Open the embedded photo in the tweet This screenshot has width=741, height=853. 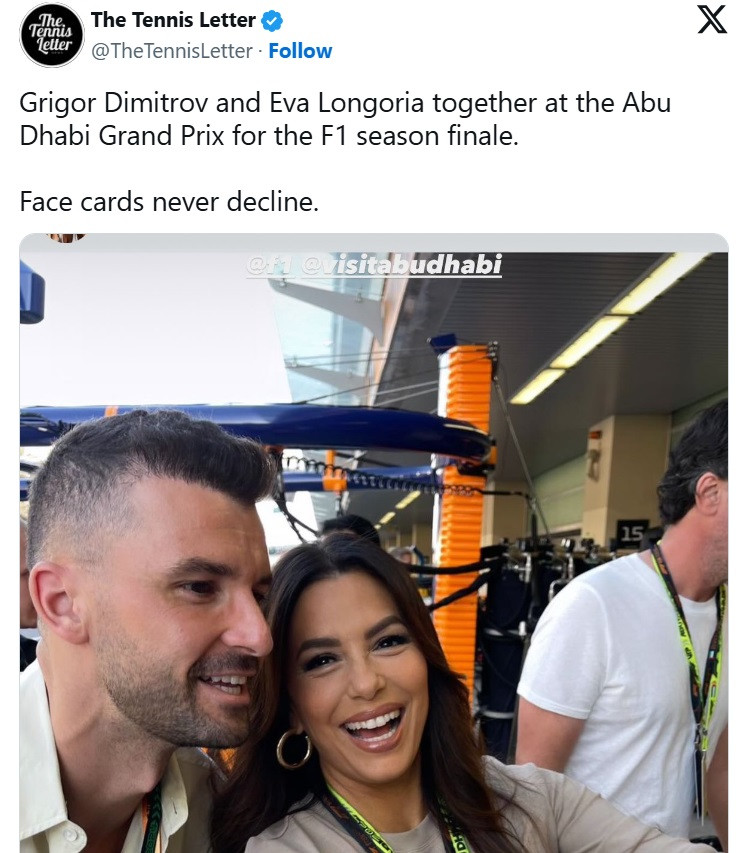coord(373,545)
